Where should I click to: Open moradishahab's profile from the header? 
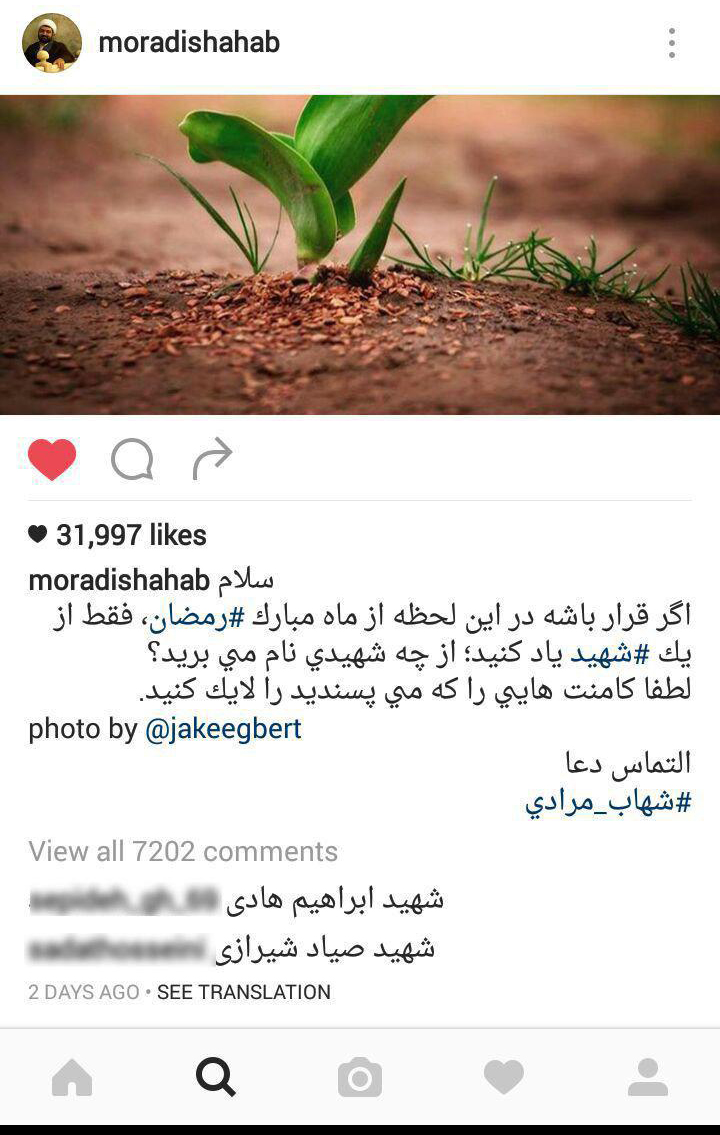pyautogui.click(x=189, y=43)
